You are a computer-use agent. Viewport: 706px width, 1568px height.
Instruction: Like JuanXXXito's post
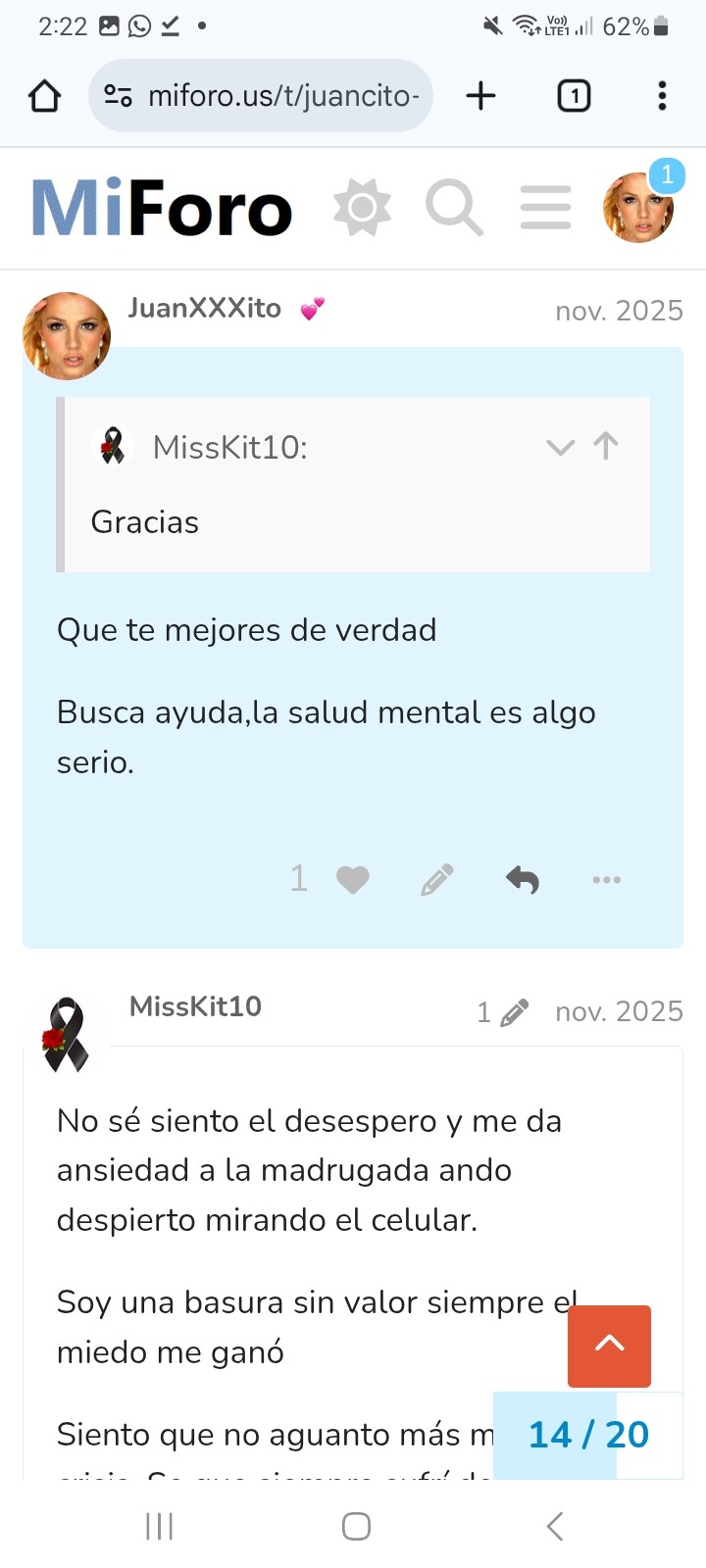(352, 880)
